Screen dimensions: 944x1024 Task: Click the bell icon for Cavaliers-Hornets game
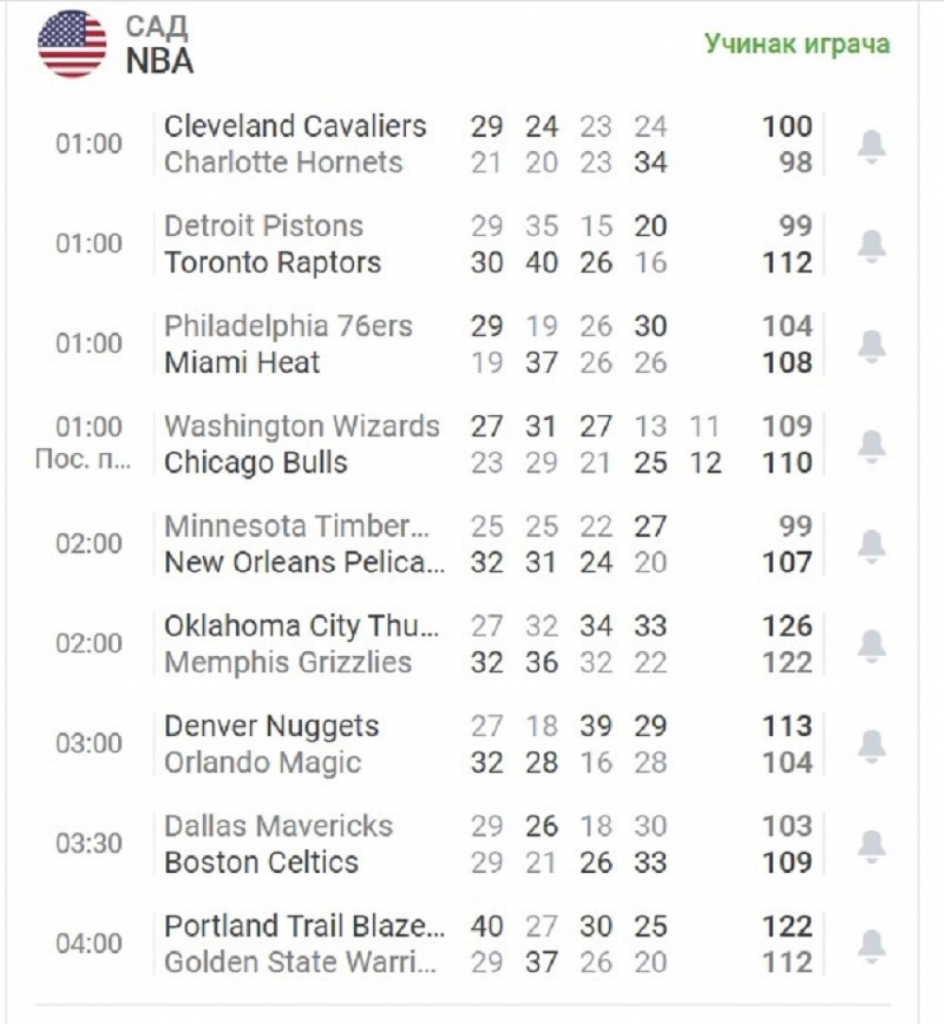(x=873, y=144)
